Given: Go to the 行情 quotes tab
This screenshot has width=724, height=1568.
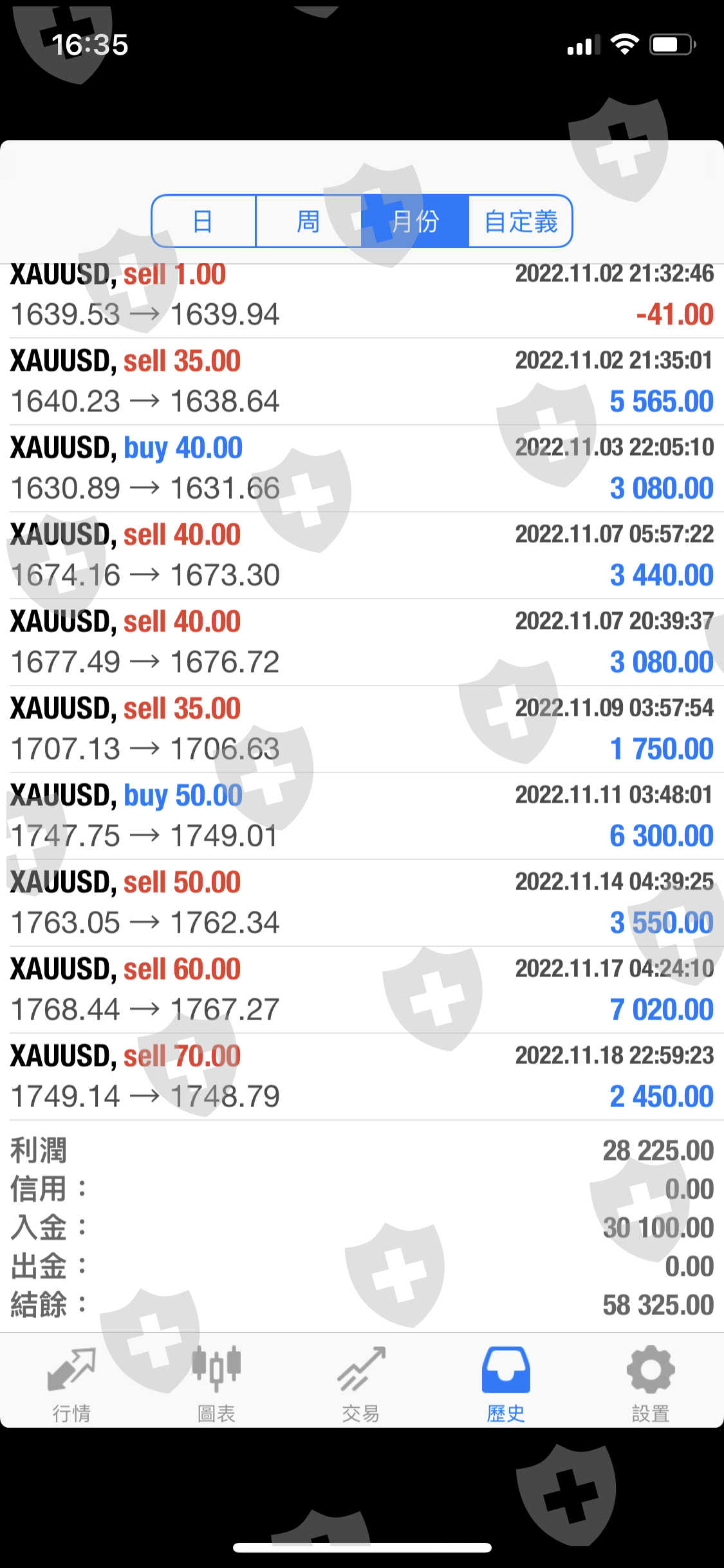Looking at the screenshot, I should click(71, 1379).
